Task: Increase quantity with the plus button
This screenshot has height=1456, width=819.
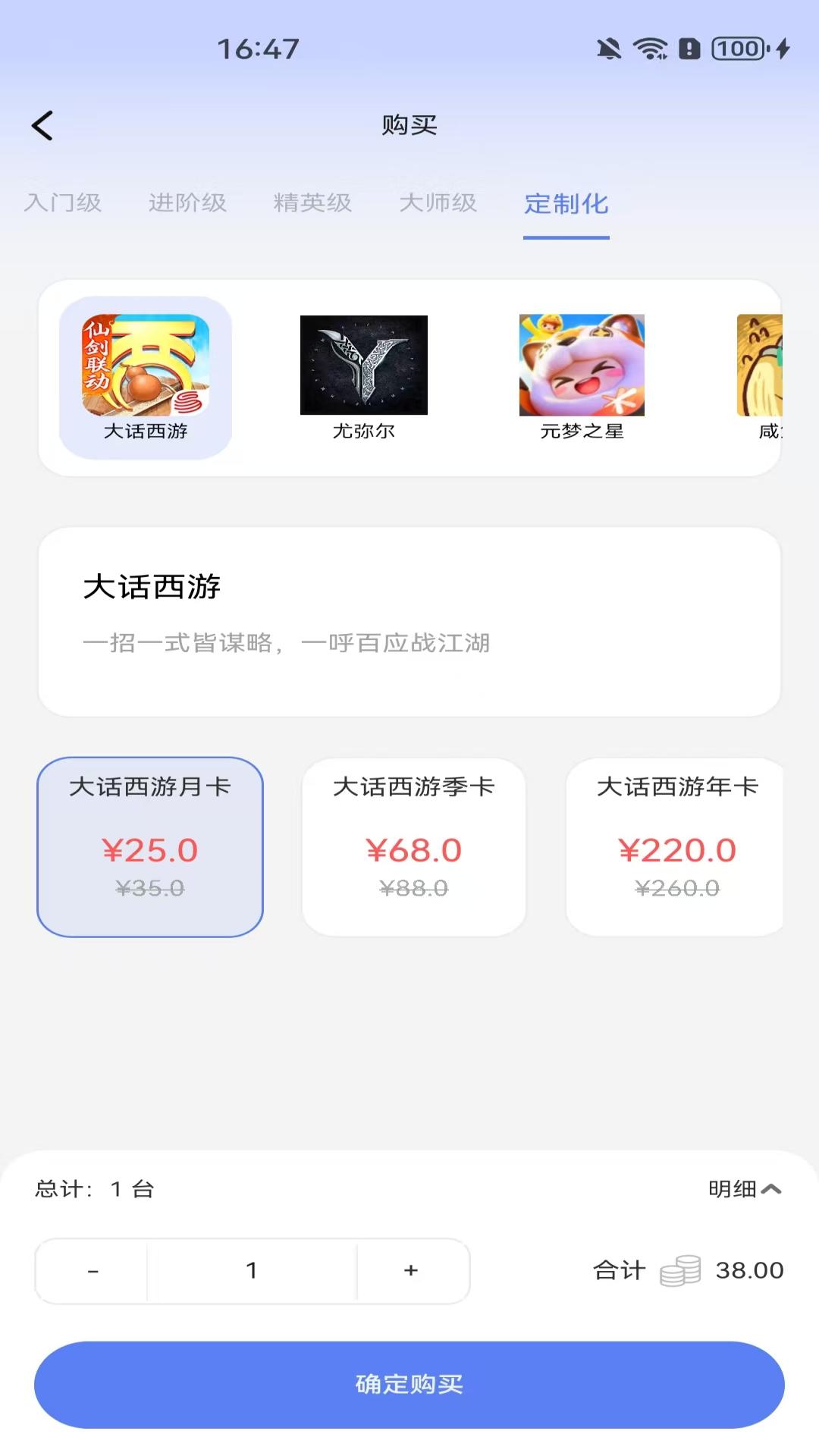Action: [410, 1270]
